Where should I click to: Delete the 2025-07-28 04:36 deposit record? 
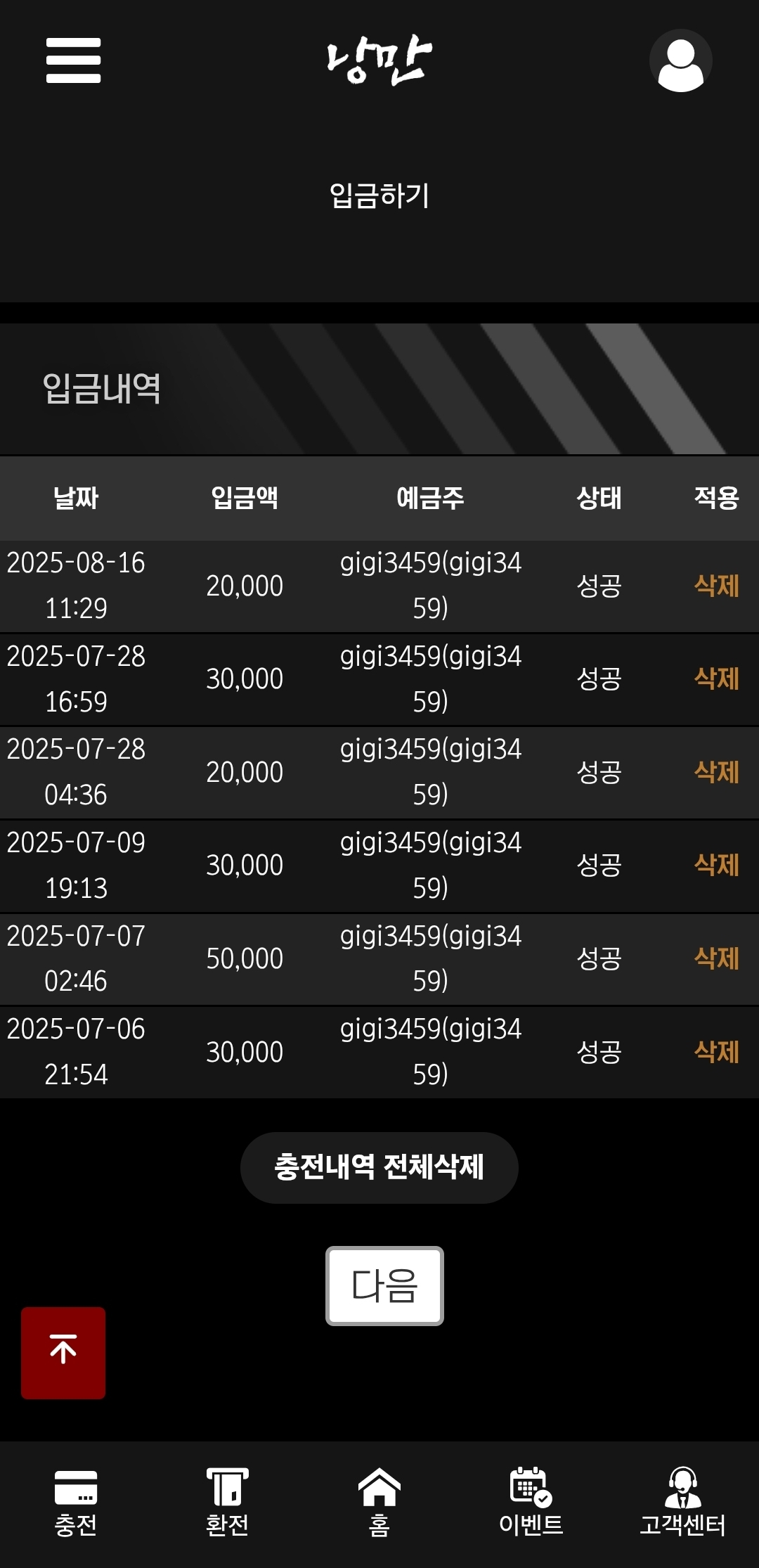pos(716,772)
